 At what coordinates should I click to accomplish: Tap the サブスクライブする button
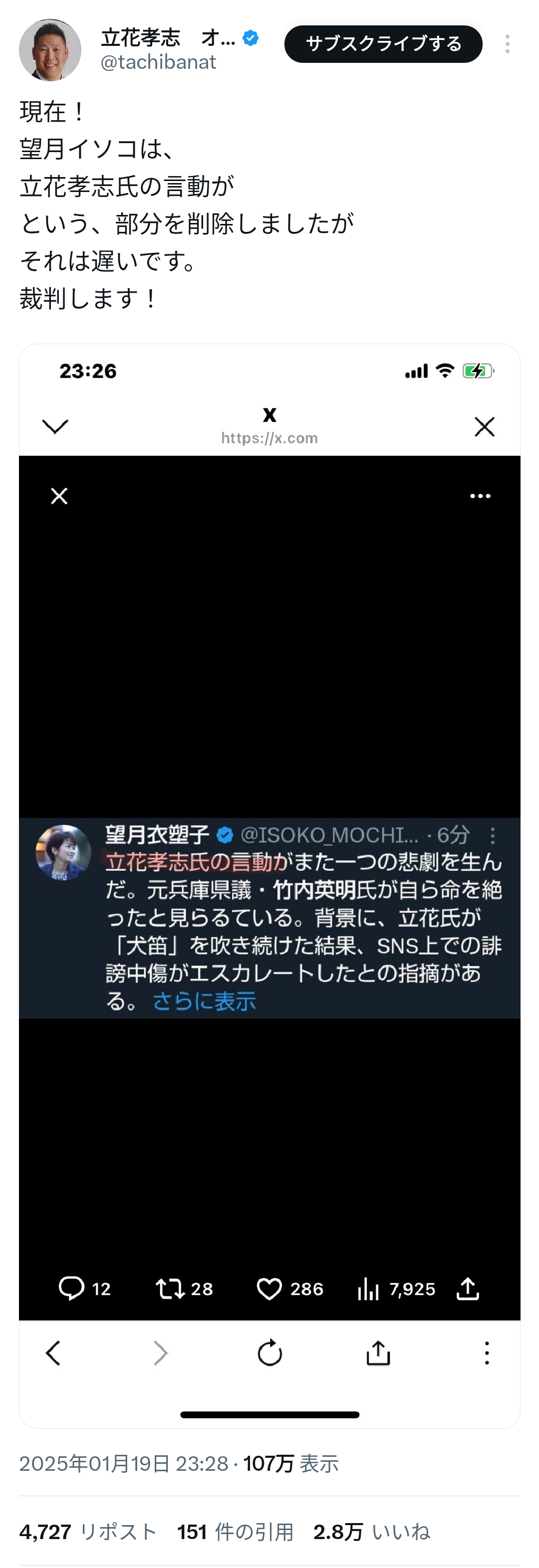coord(383,44)
